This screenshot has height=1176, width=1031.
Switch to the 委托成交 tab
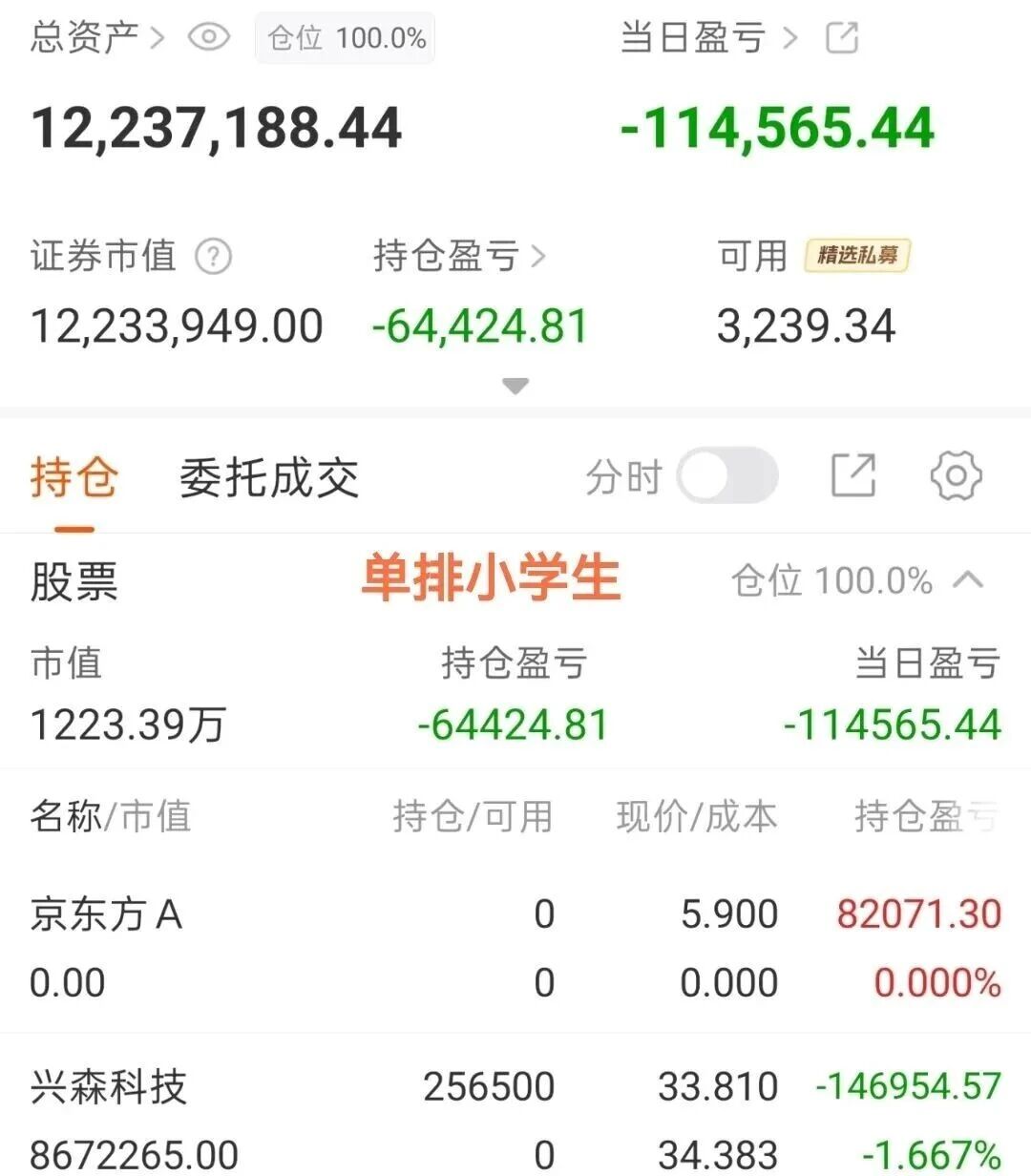coord(269,477)
